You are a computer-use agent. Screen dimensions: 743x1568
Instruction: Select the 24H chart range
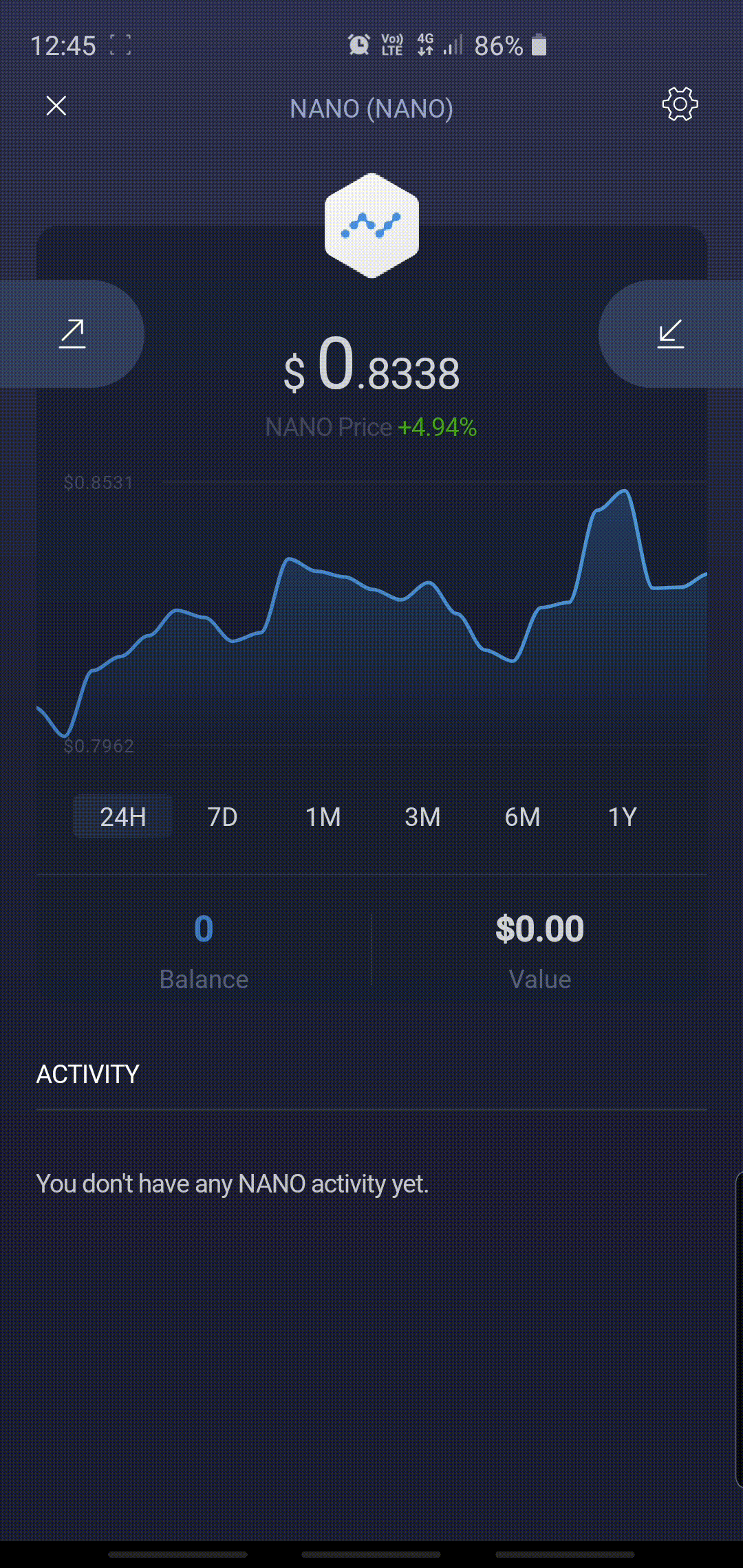[122, 816]
